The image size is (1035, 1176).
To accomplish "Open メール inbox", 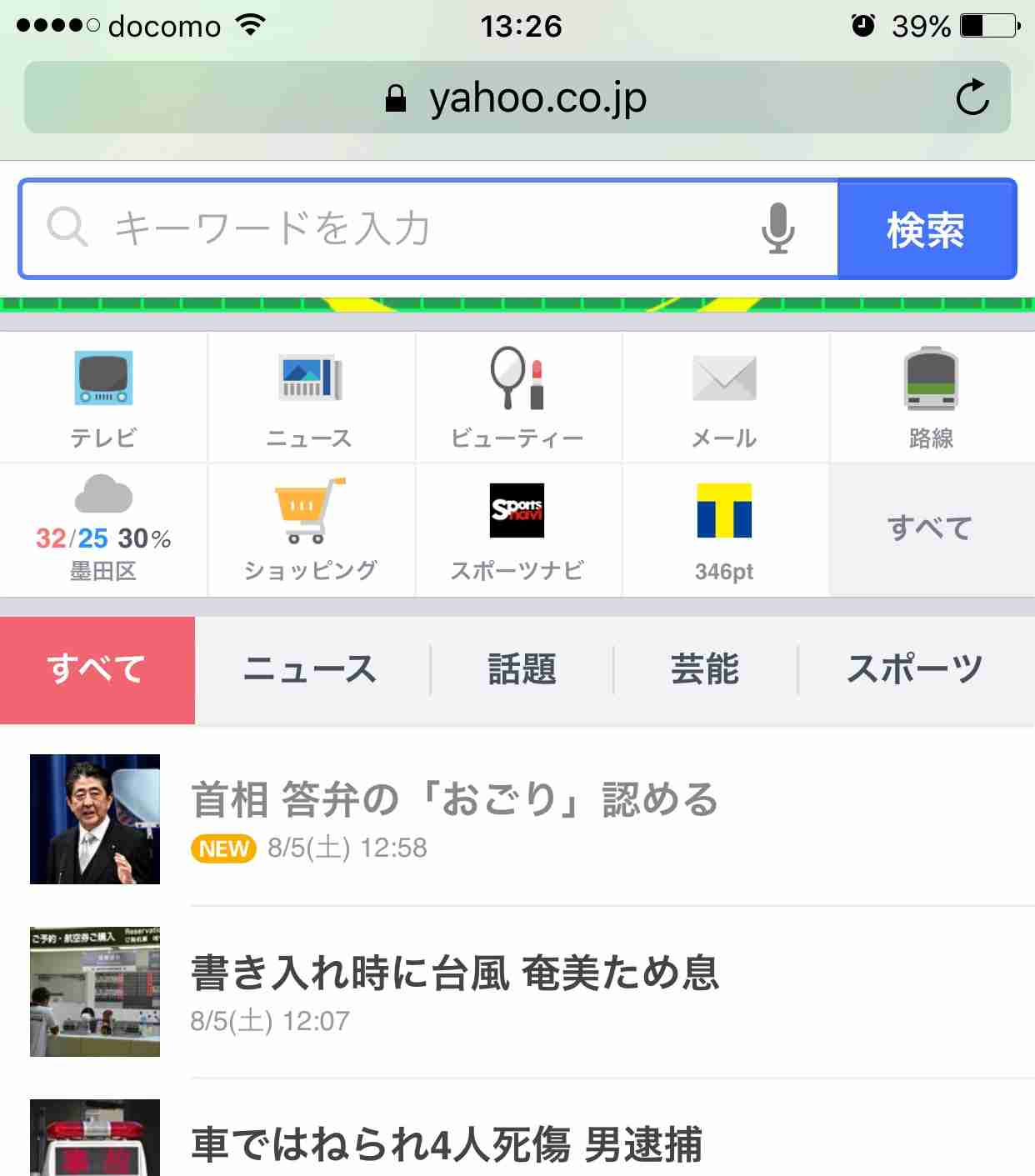I will click(x=724, y=398).
